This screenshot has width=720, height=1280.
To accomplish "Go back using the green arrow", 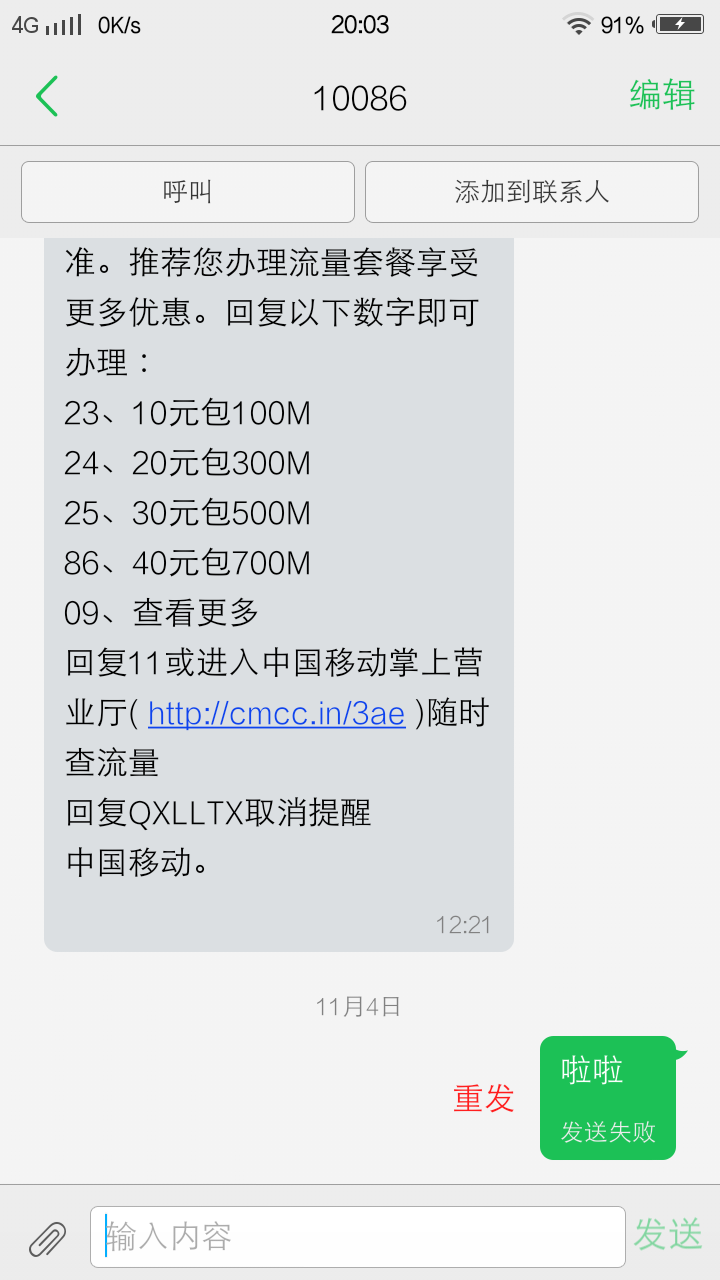I will pos(47,96).
